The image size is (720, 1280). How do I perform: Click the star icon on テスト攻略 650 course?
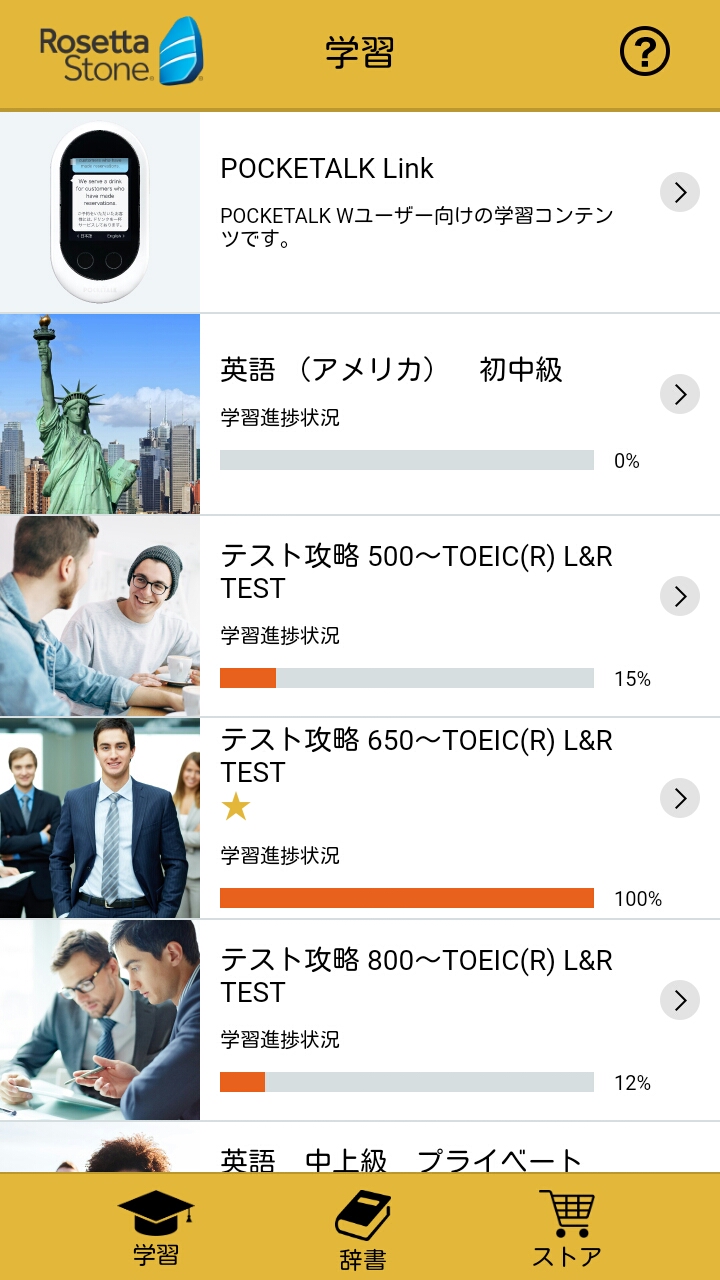coord(237,806)
